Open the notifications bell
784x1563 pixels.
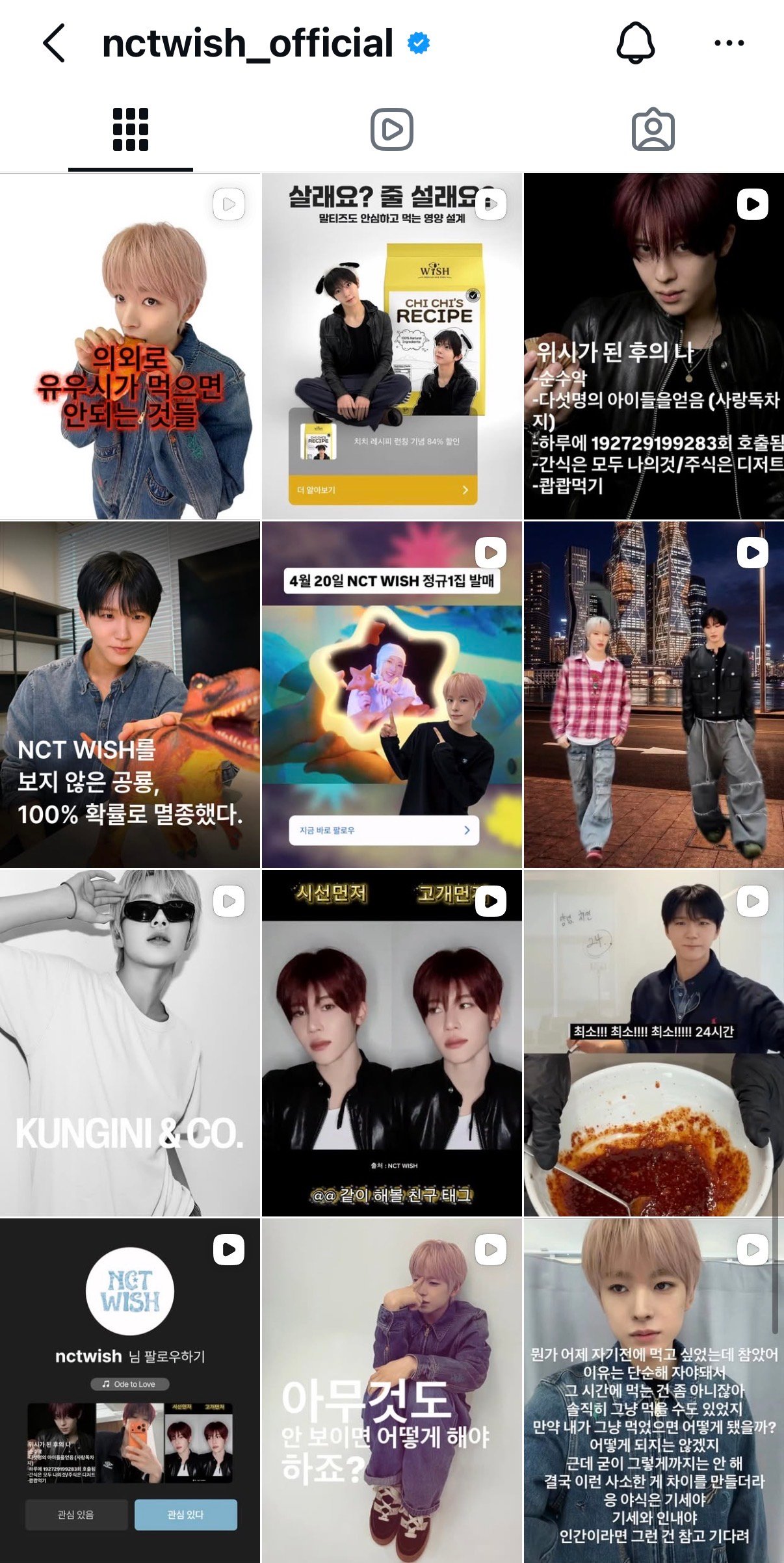pyautogui.click(x=635, y=43)
